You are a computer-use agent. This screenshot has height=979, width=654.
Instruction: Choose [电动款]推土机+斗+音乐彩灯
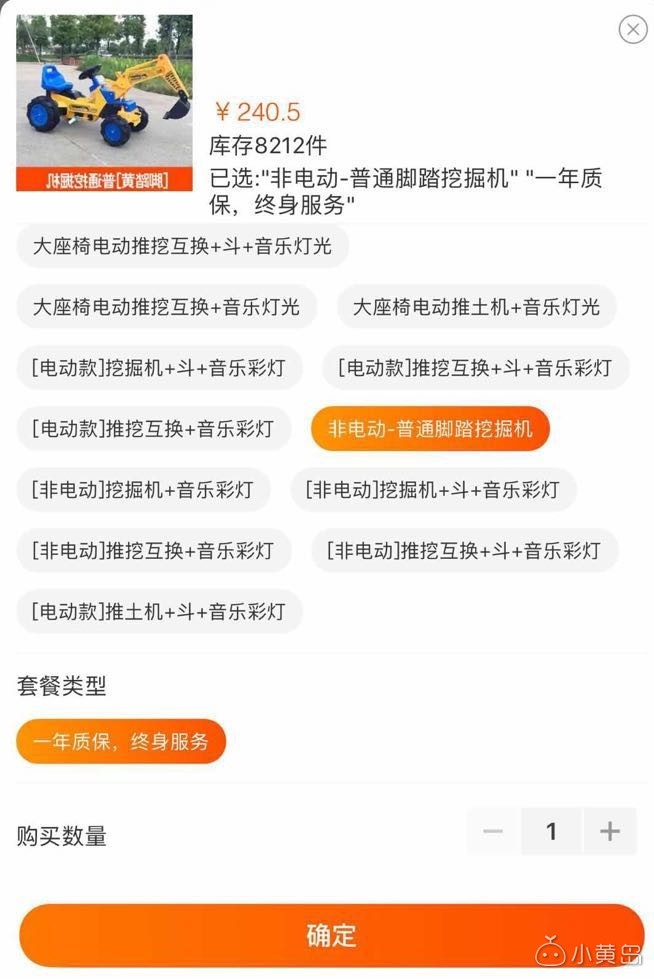coord(158,611)
